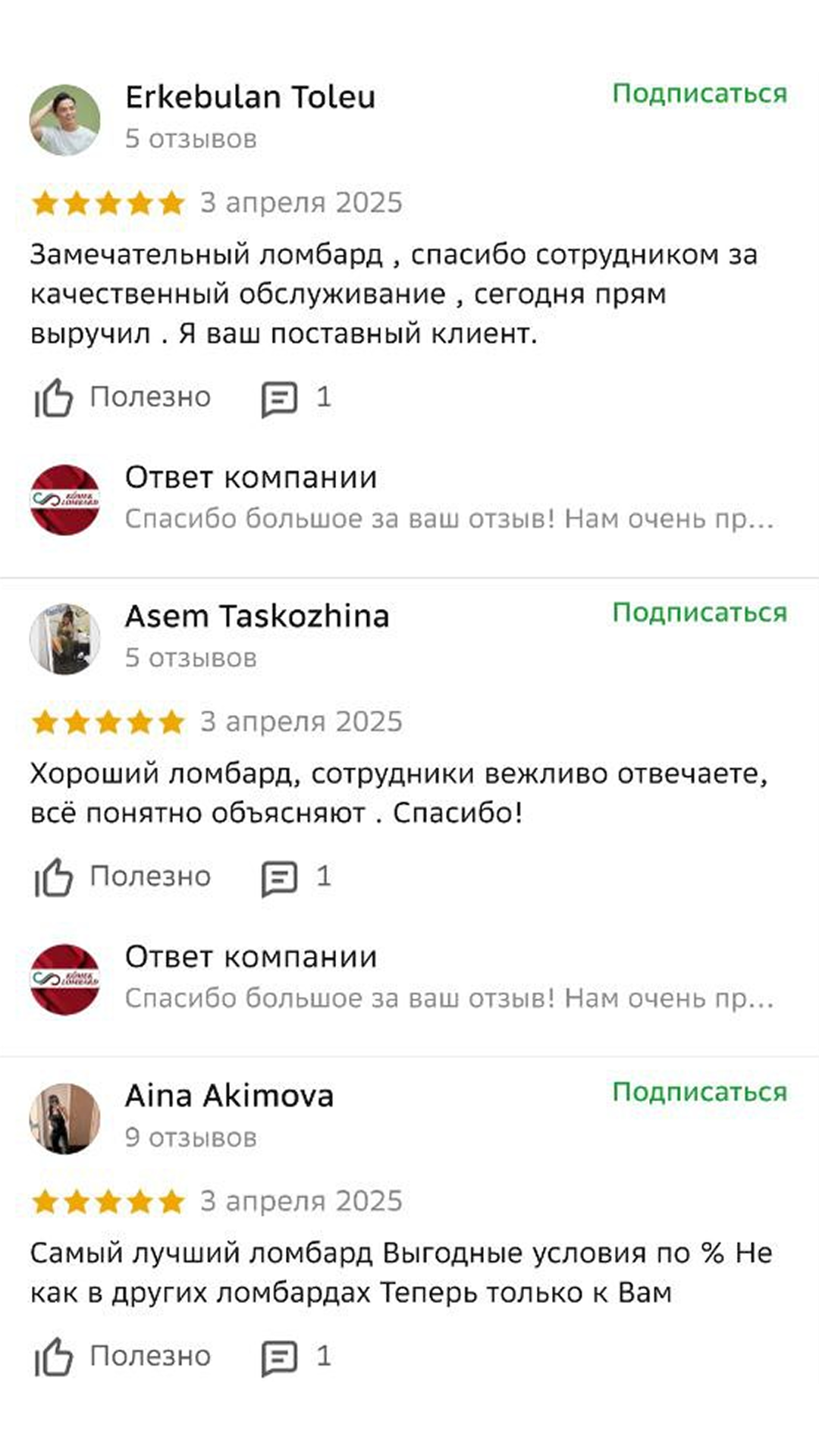The image size is (819, 1456).
Task: Mark Asem Taskozhina's review as useful
Action: [121, 877]
